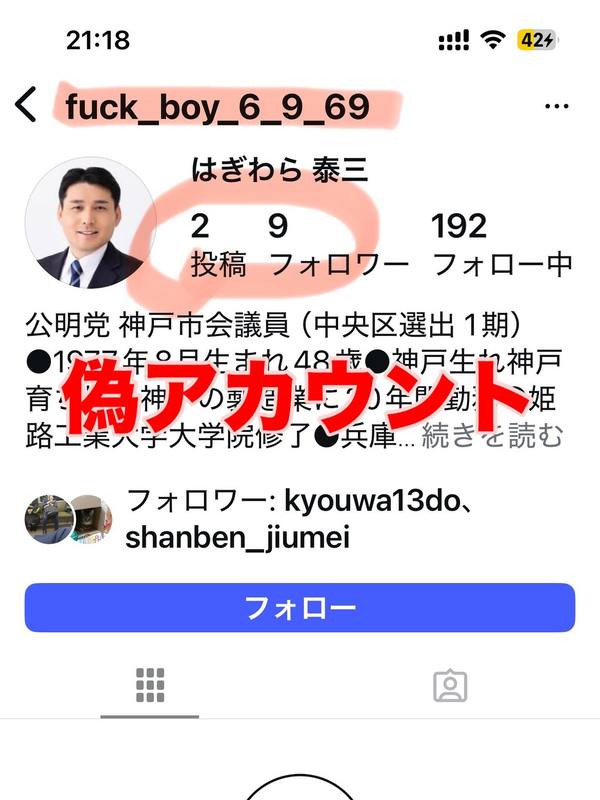Viewport: 600px width, 800px height.
Task: Switch to the tagged photos tab
Action: 450,685
